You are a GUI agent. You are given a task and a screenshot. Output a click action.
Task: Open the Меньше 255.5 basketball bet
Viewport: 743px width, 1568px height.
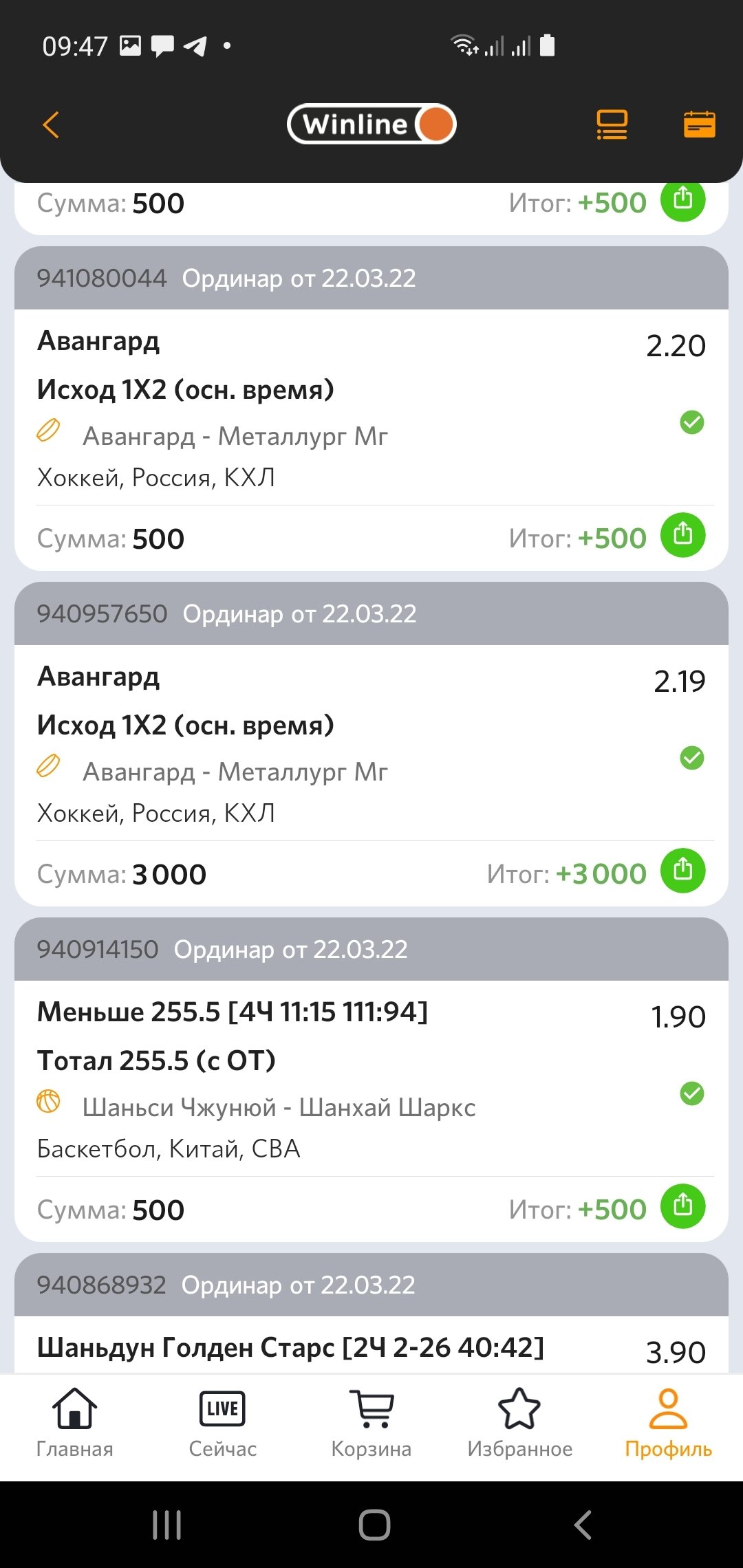pyautogui.click(x=371, y=1078)
